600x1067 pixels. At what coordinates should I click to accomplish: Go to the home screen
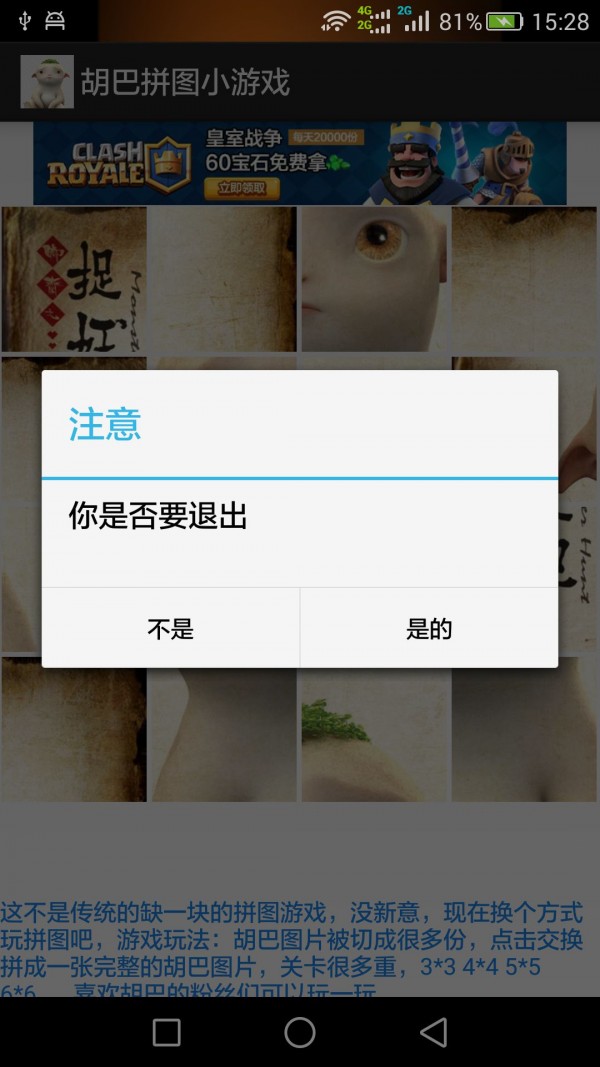pyautogui.click(x=300, y=1032)
